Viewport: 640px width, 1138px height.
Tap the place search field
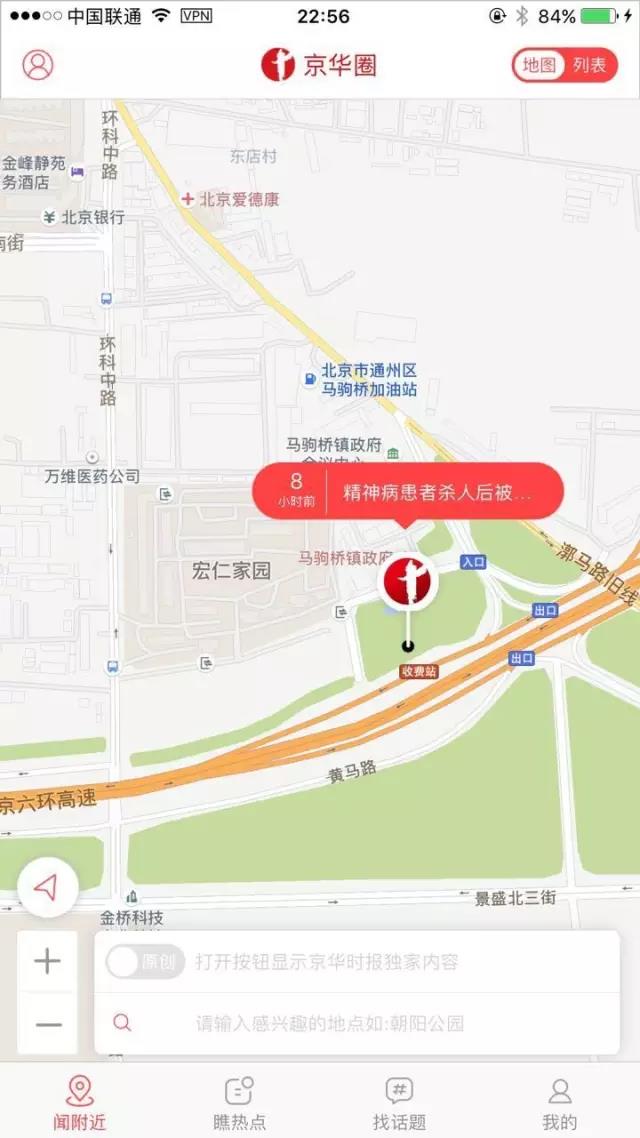[x=357, y=1023]
